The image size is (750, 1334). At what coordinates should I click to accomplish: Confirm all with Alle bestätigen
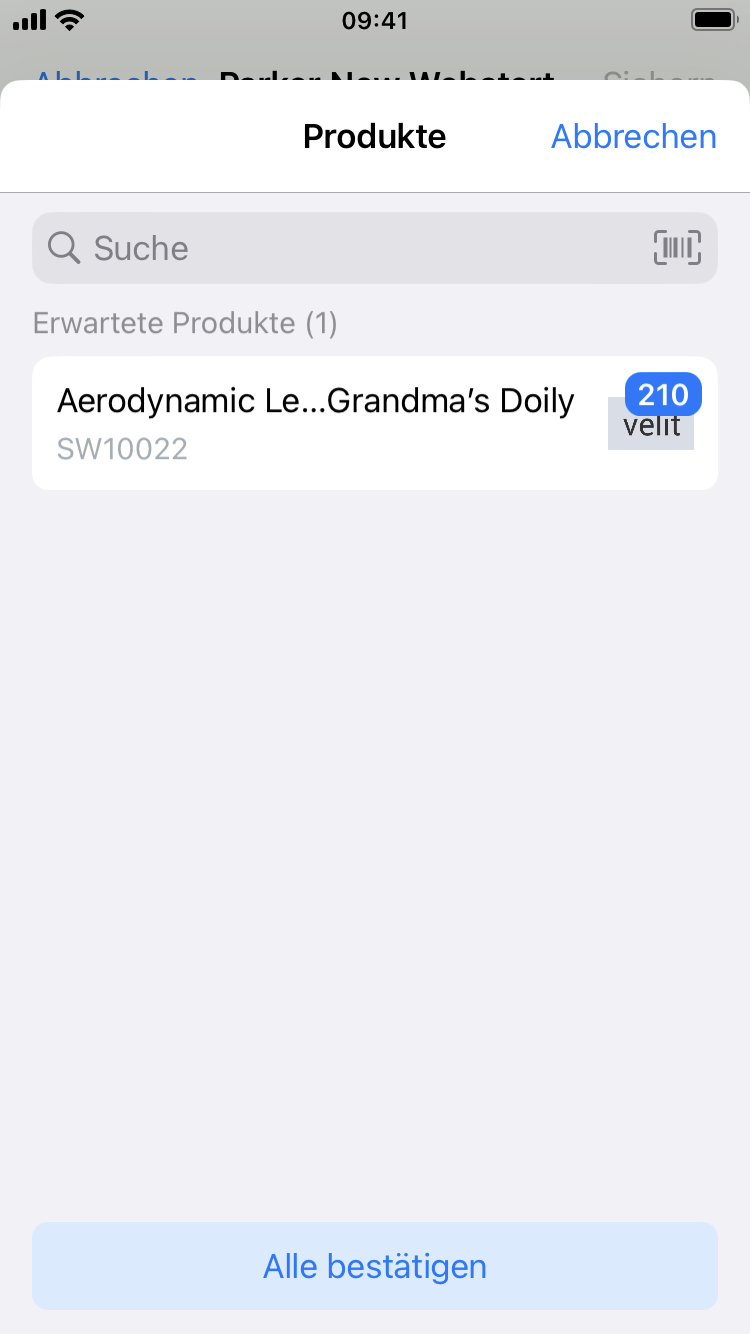(x=375, y=1266)
